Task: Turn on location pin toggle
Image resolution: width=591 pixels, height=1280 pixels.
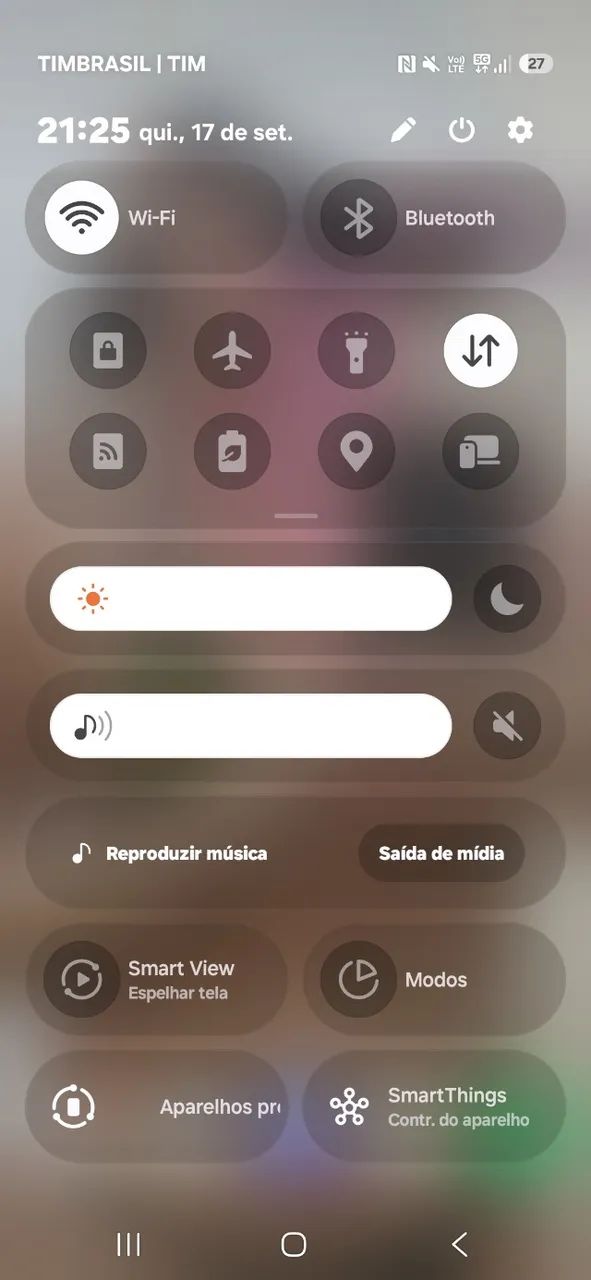Action: [x=356, y=452]
